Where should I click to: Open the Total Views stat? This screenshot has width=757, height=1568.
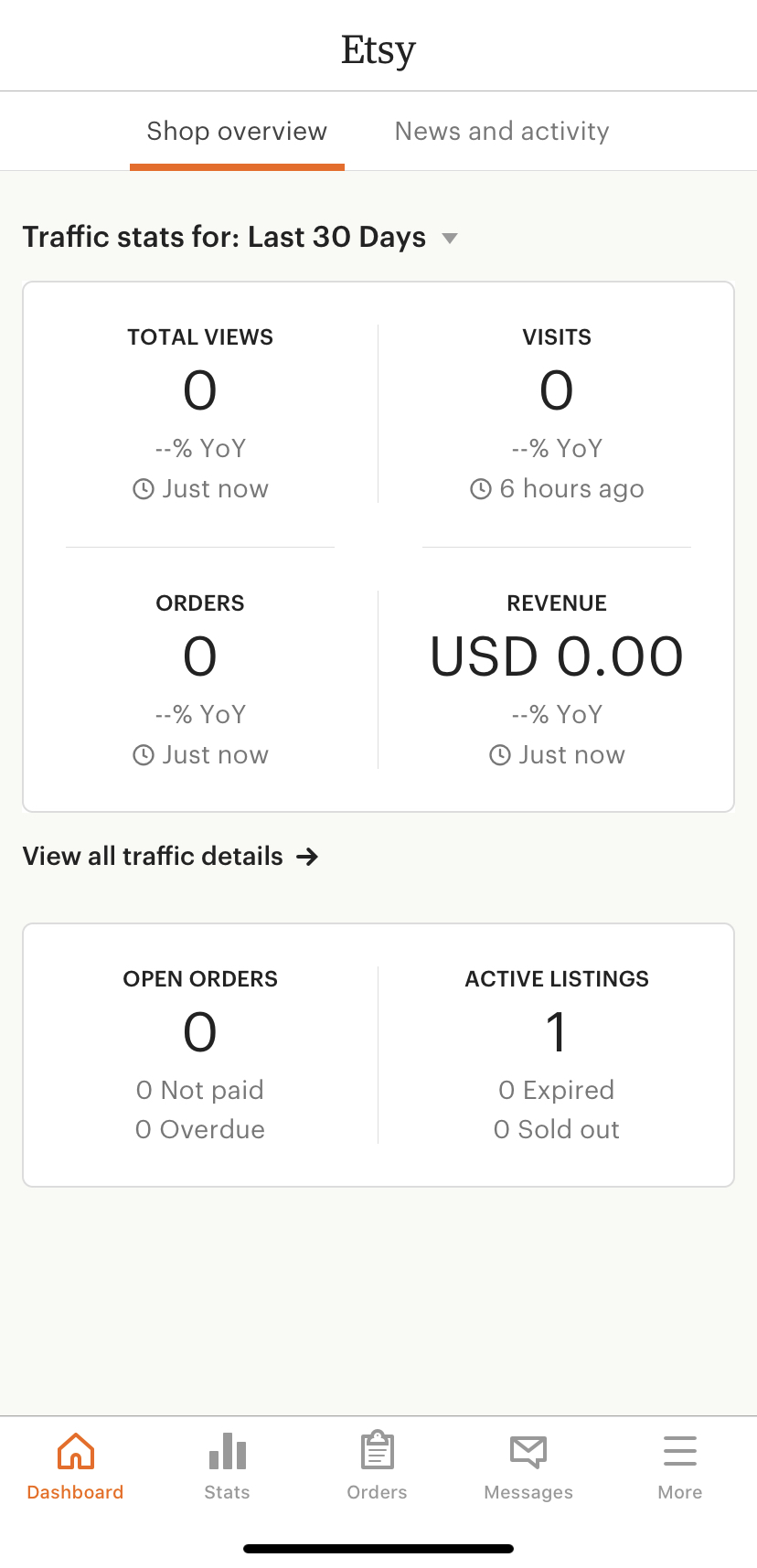(200, 413)
